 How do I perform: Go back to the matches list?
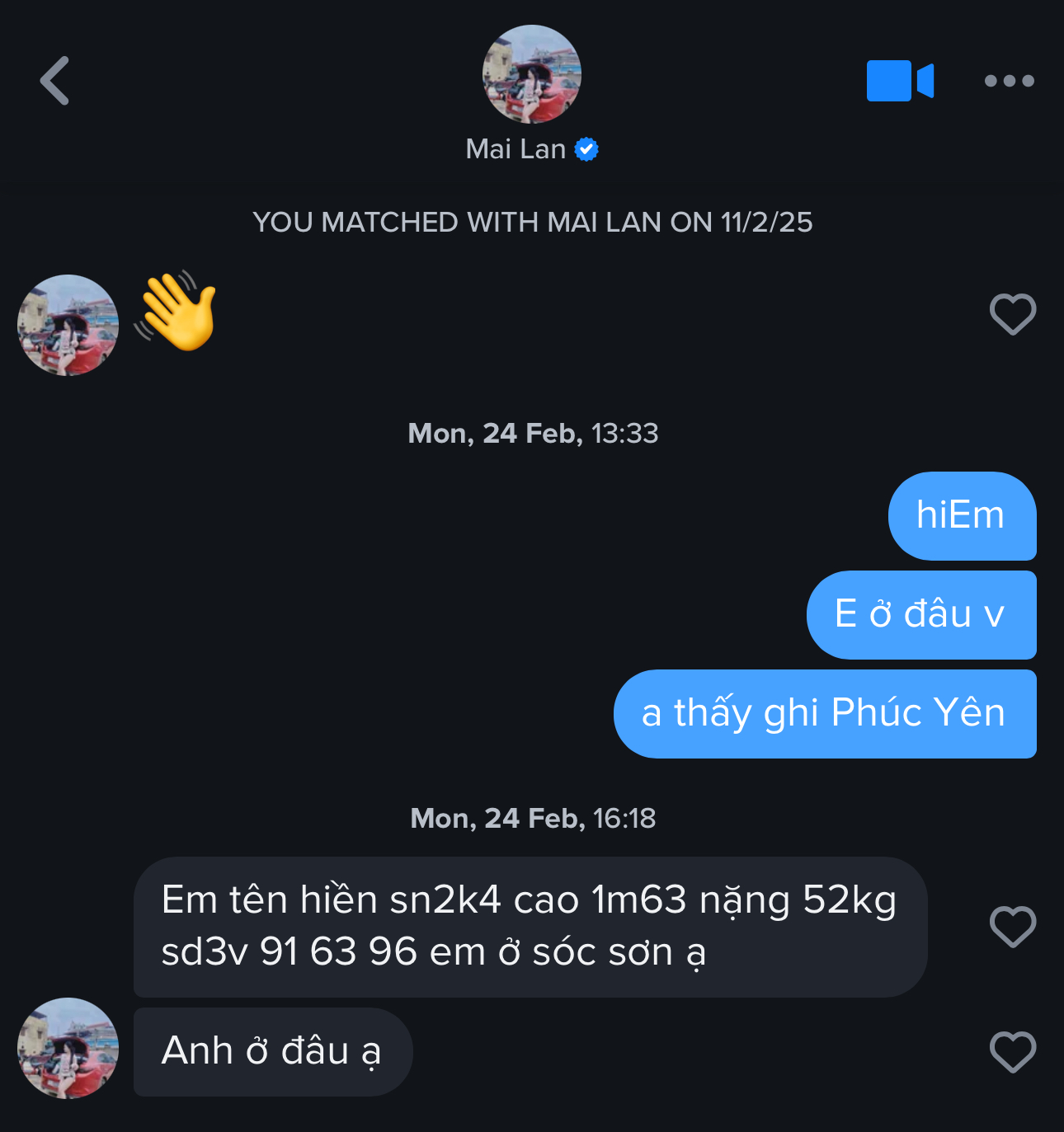click(55, 81)
